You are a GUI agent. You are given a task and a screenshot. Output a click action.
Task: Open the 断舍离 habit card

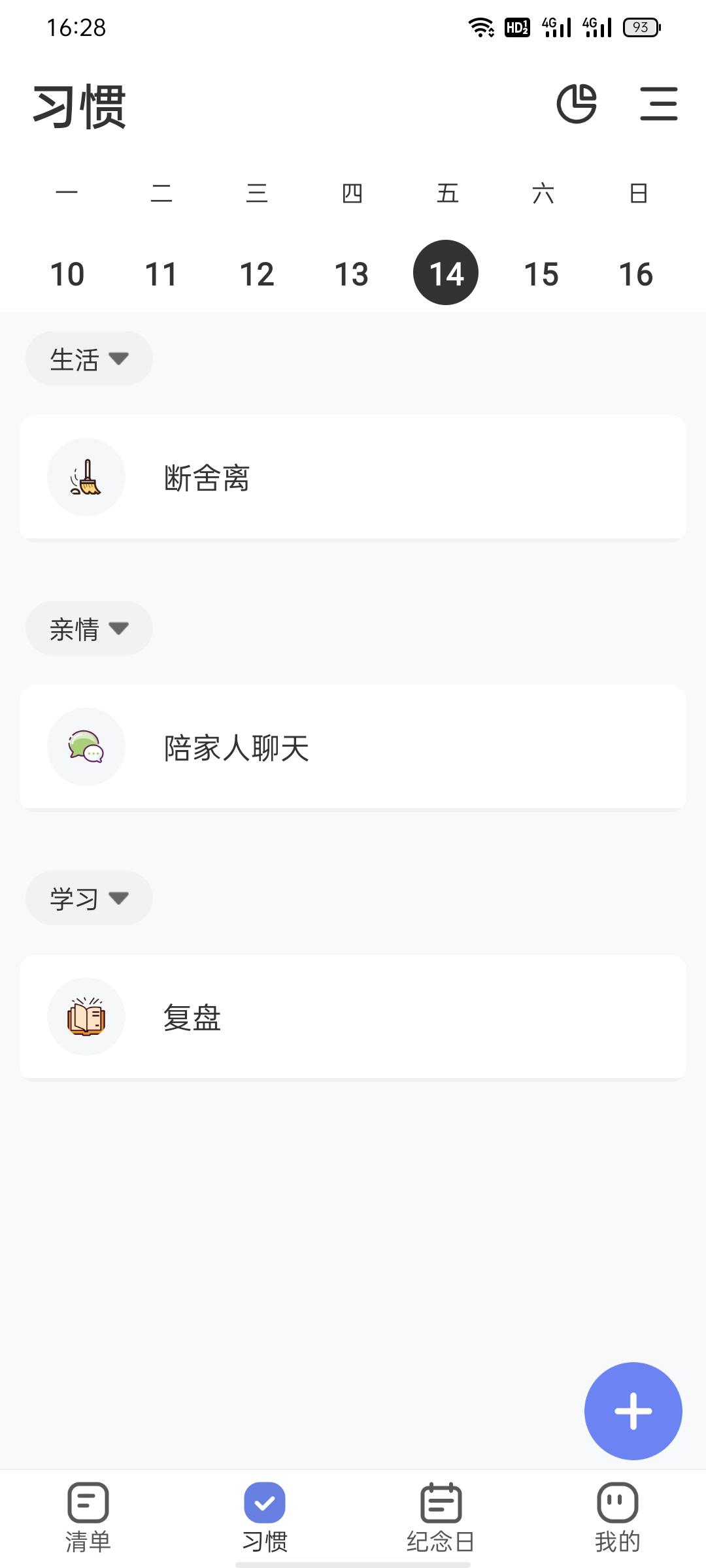pyautogui.click(x=353, y=477)
